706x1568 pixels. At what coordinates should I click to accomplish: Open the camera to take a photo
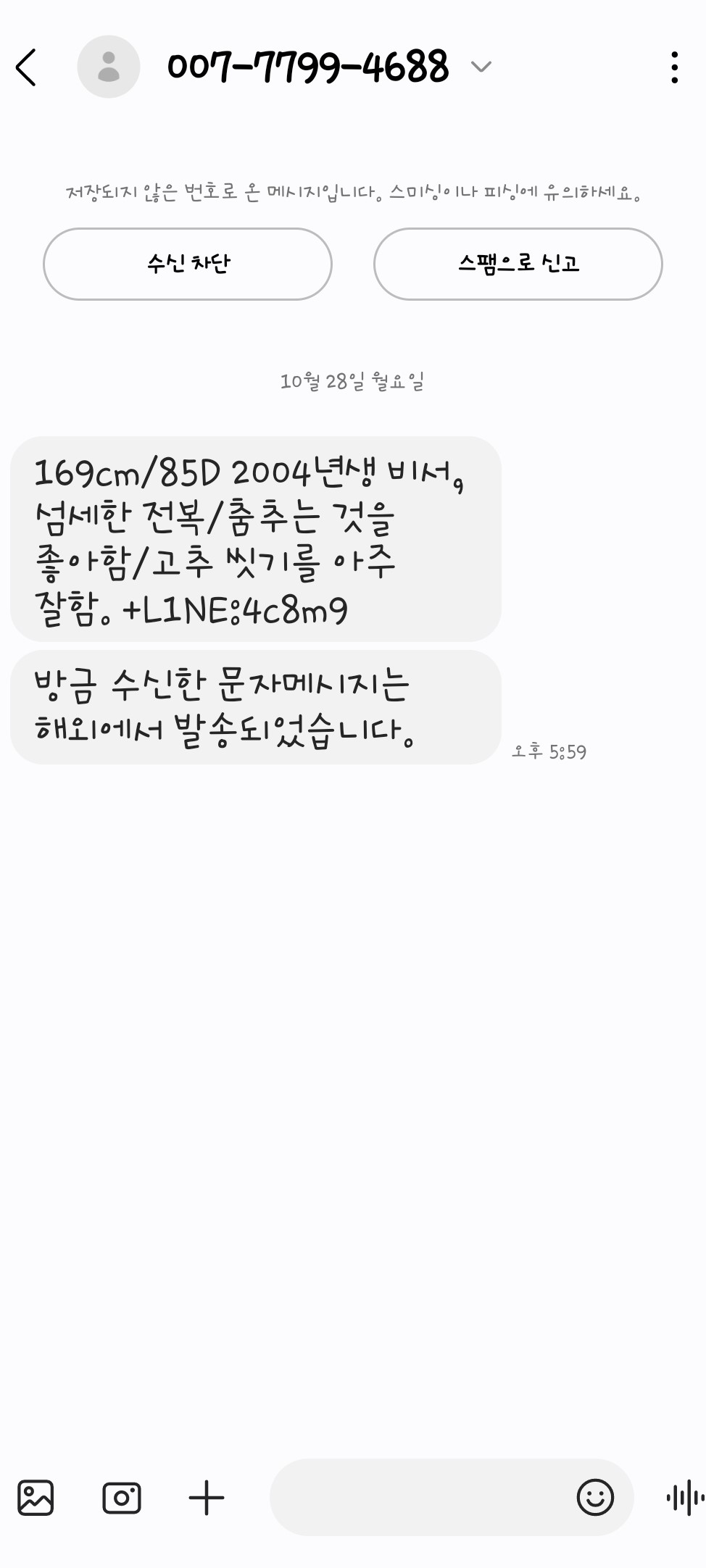coord(122,1498)
